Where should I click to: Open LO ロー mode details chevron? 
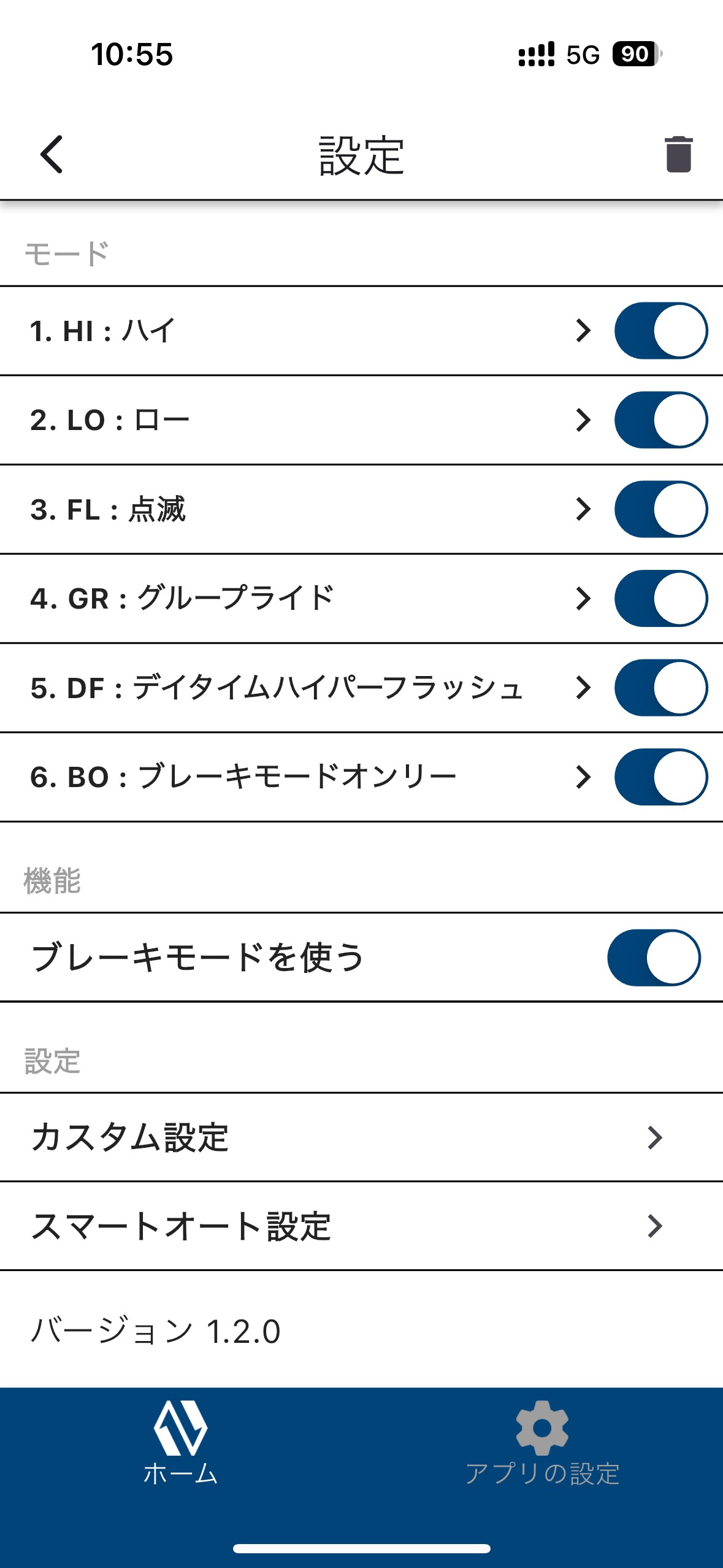click(x=583, y=420)
